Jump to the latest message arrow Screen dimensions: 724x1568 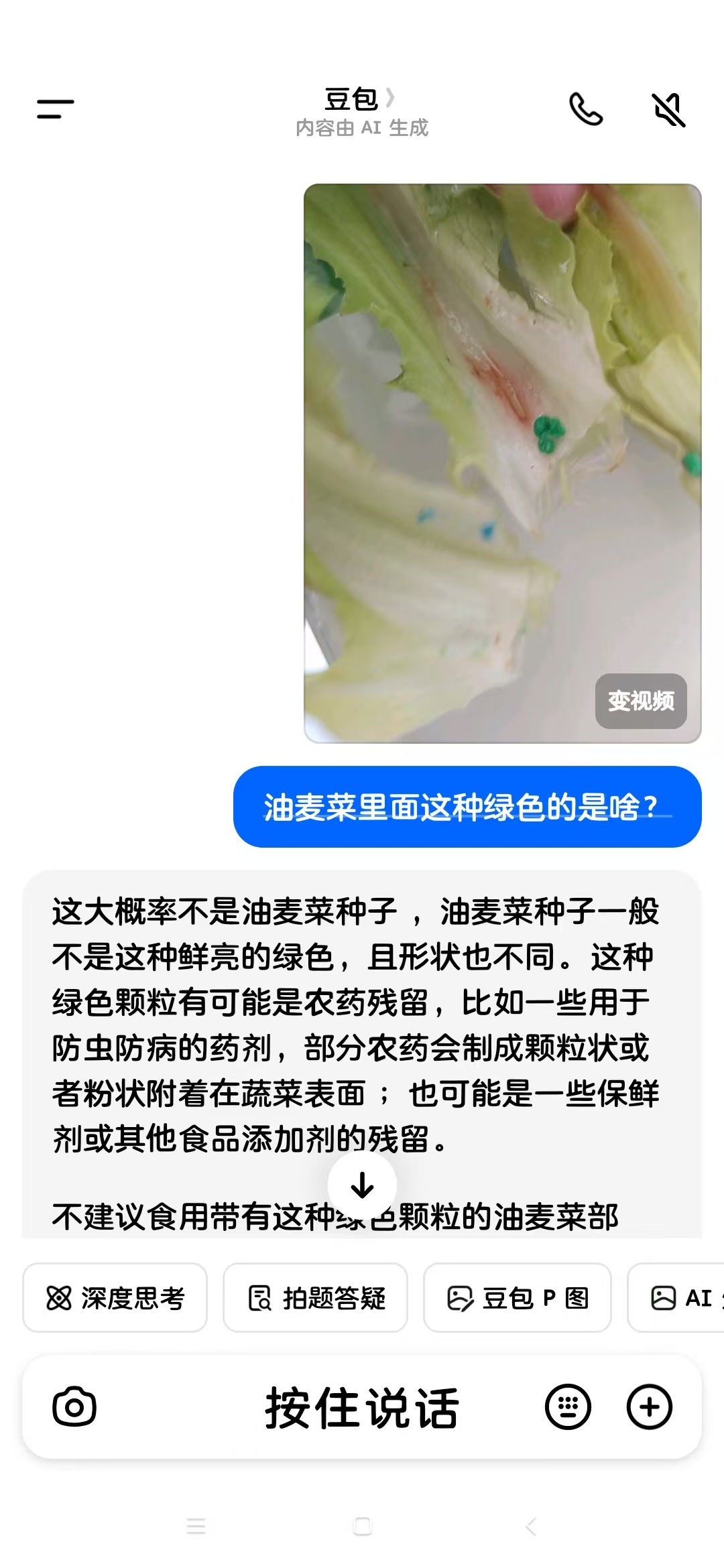point(362,1185)
